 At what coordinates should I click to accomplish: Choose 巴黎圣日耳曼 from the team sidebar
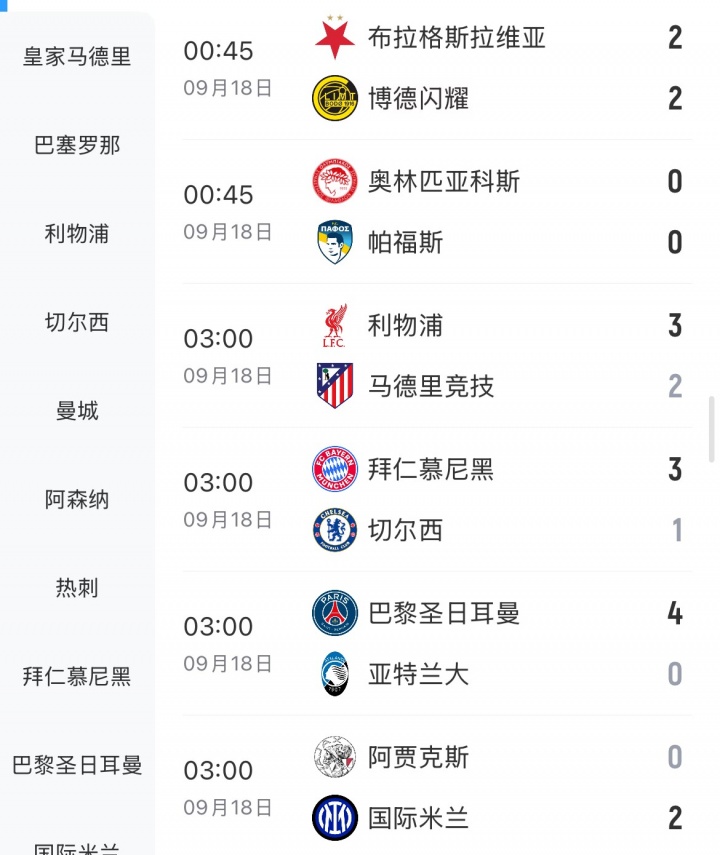(77, 765)
